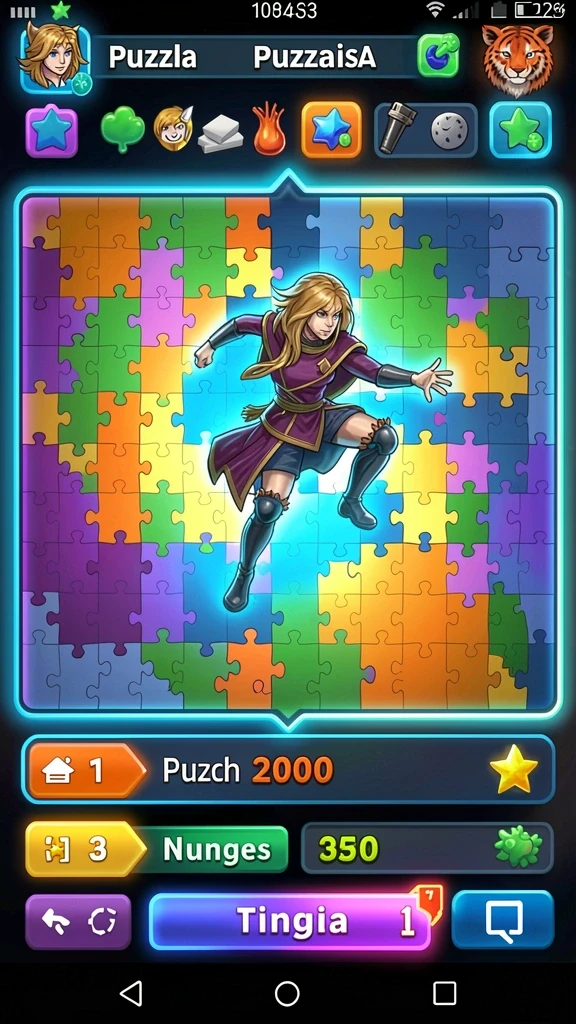The width and height of the screenshot is (576, 1024).
Task: Open the flashlight and moon tool panel
Action: 426,131
